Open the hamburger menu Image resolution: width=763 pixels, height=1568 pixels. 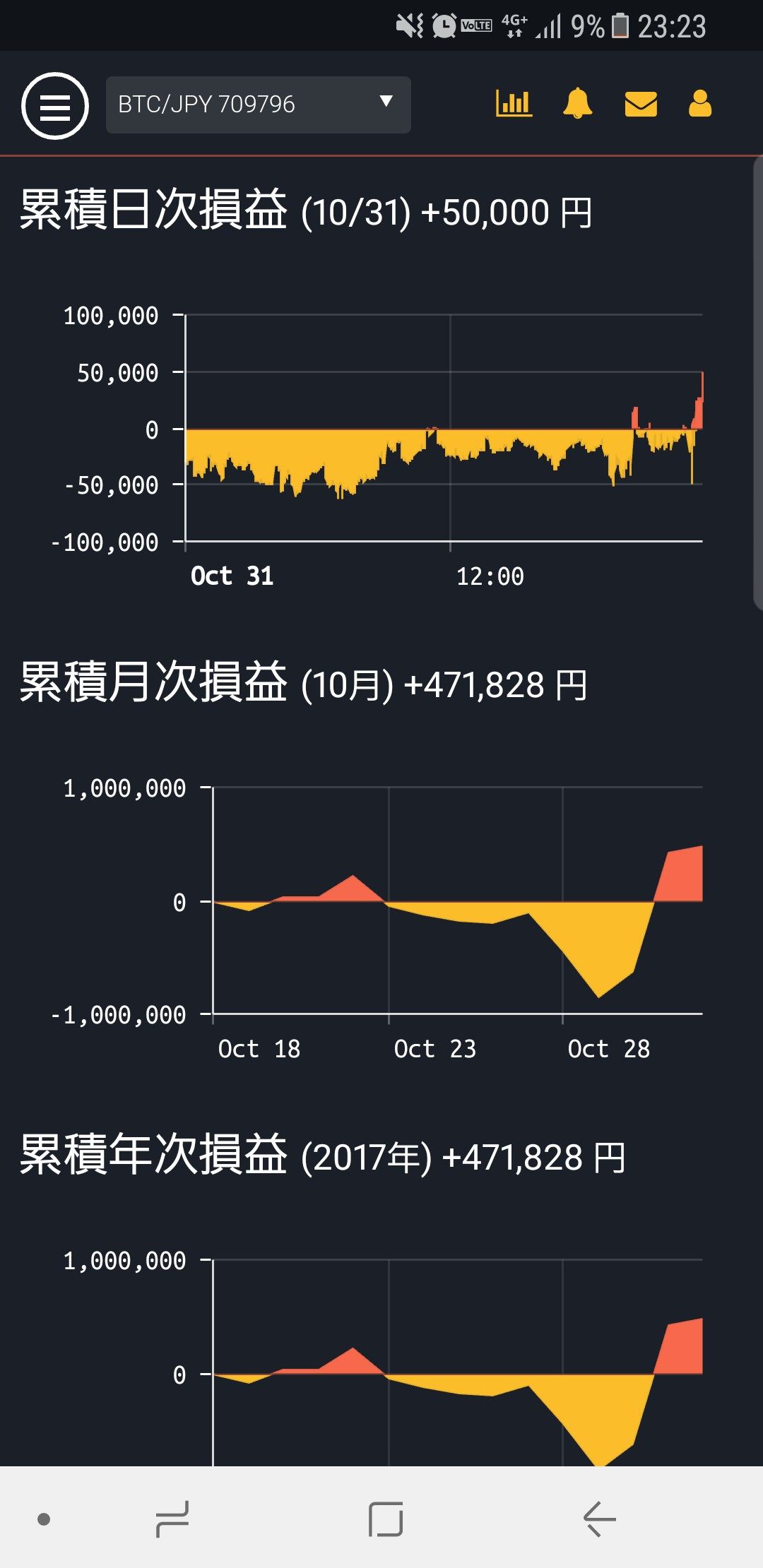55,106
